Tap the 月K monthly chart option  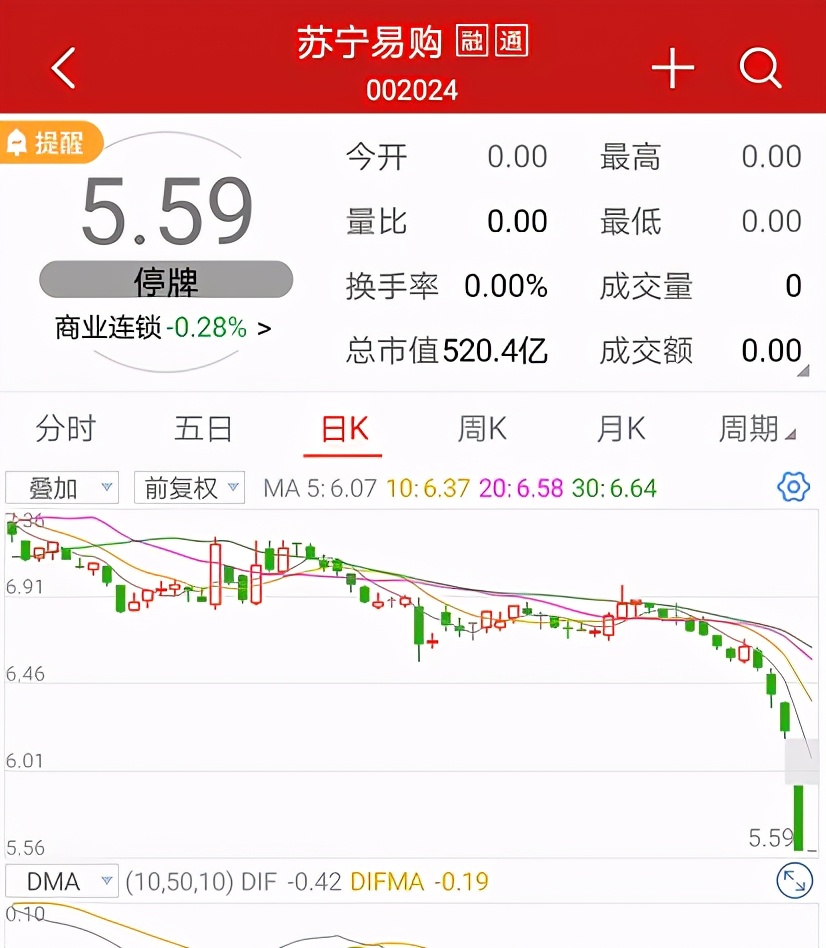(x=620, y=428)
